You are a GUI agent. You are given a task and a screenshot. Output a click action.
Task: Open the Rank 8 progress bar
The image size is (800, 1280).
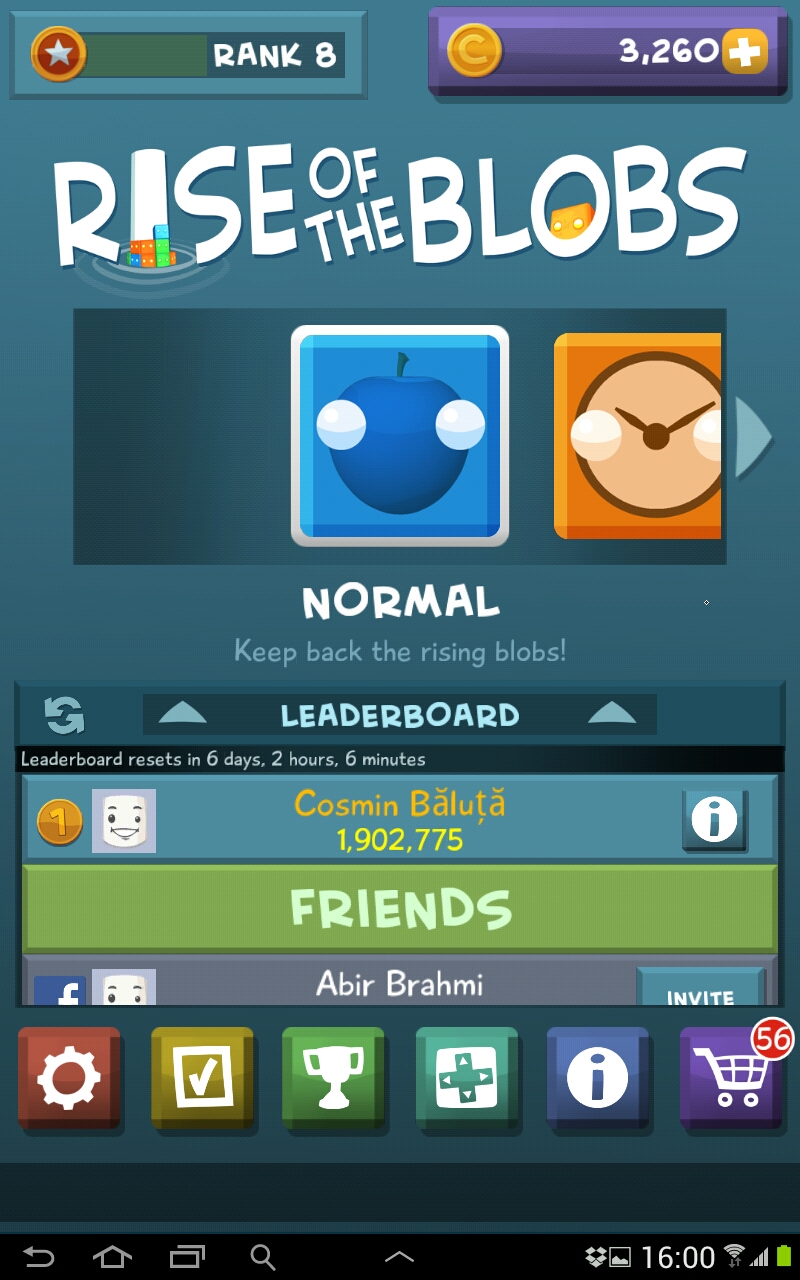coord(188,54)
